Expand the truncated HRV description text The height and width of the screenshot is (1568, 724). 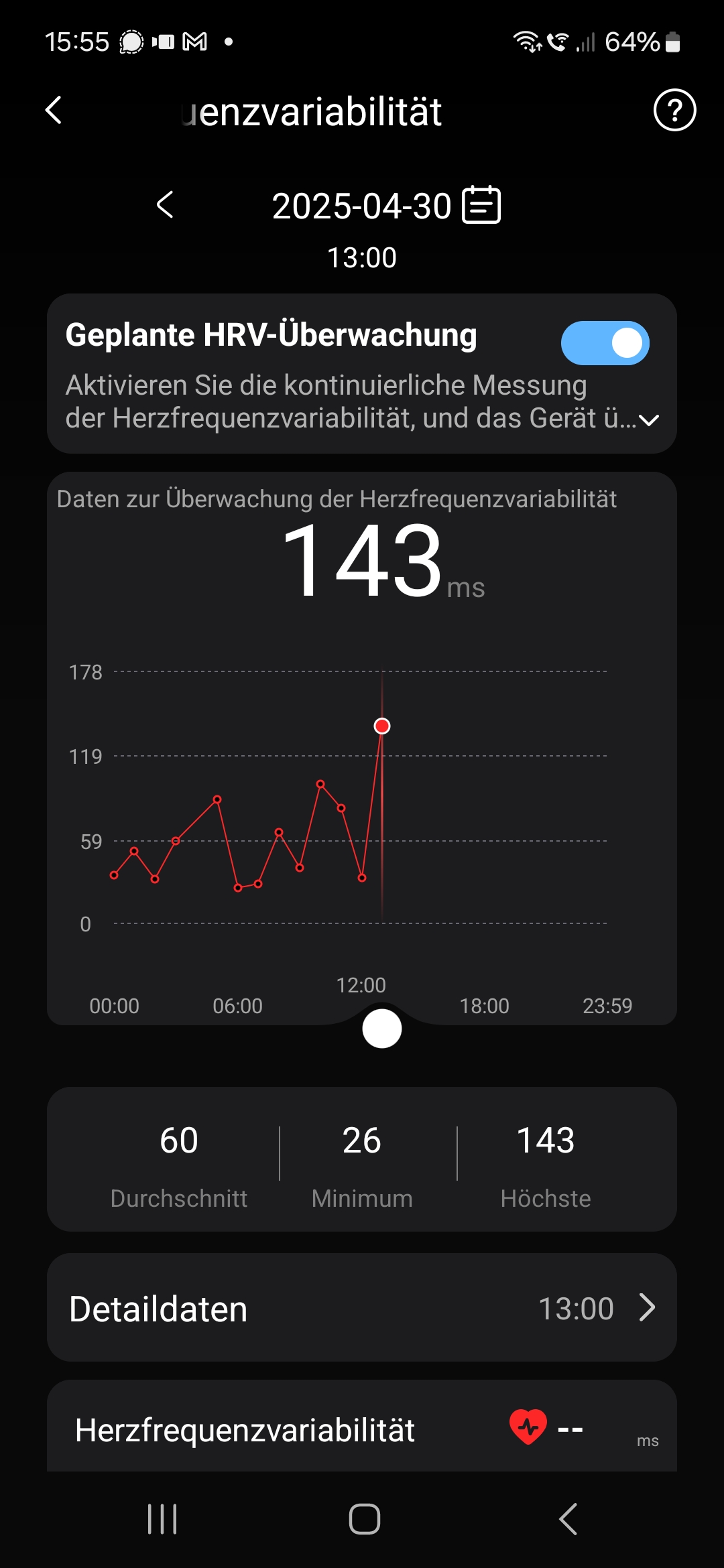[648, 421]
